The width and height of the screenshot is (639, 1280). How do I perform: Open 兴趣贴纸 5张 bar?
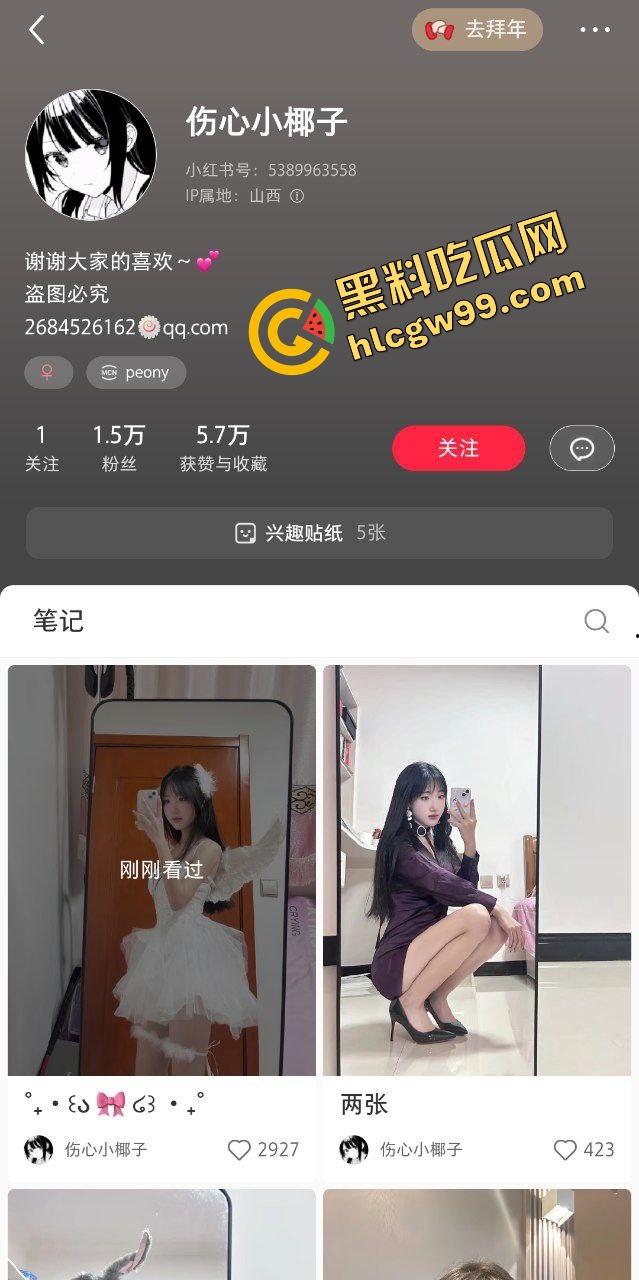319,533
